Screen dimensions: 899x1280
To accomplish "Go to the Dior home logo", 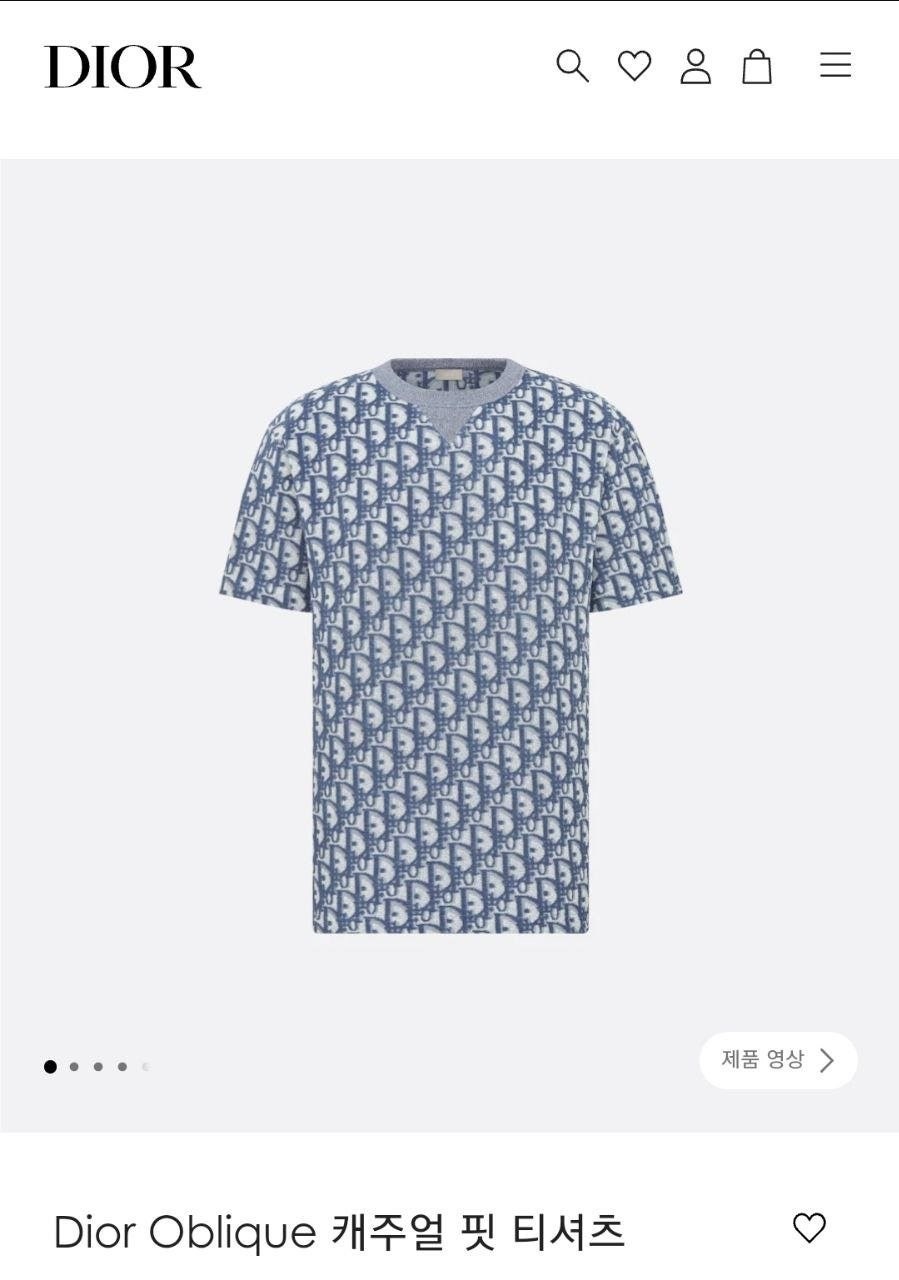I will coord(122,67).
